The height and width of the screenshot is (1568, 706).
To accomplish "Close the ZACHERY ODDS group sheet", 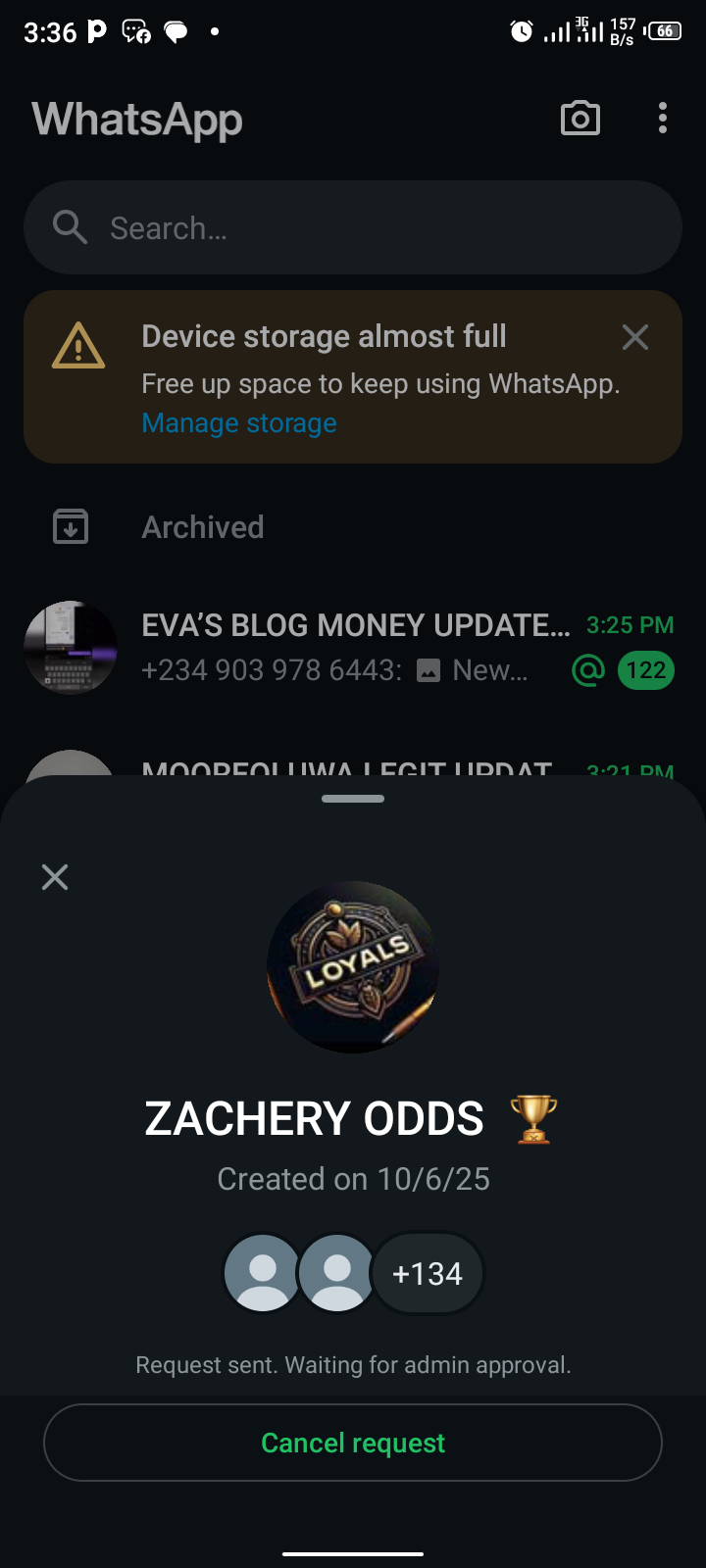I will coord(55,877).
